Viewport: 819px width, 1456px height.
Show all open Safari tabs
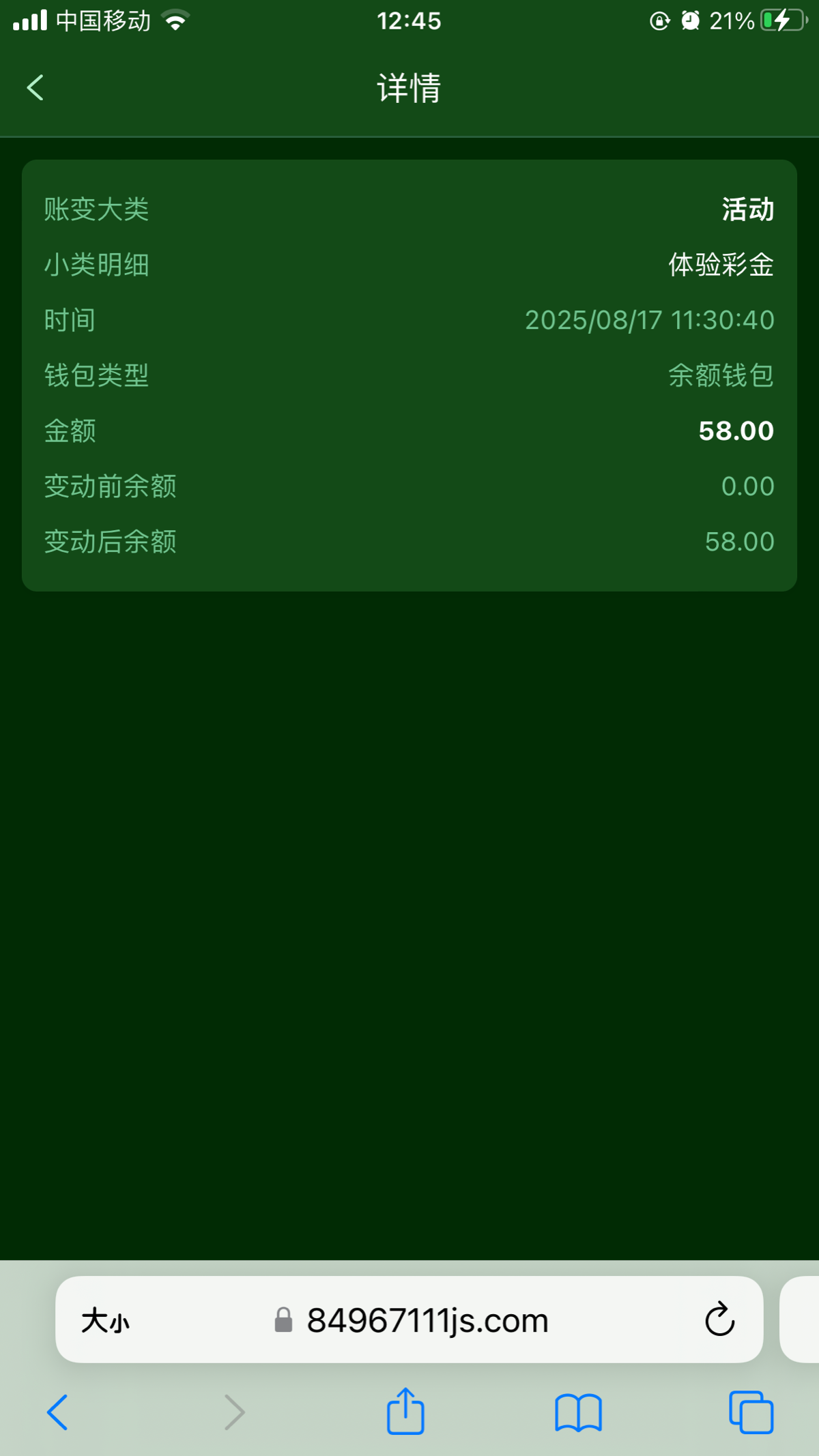751,1412
